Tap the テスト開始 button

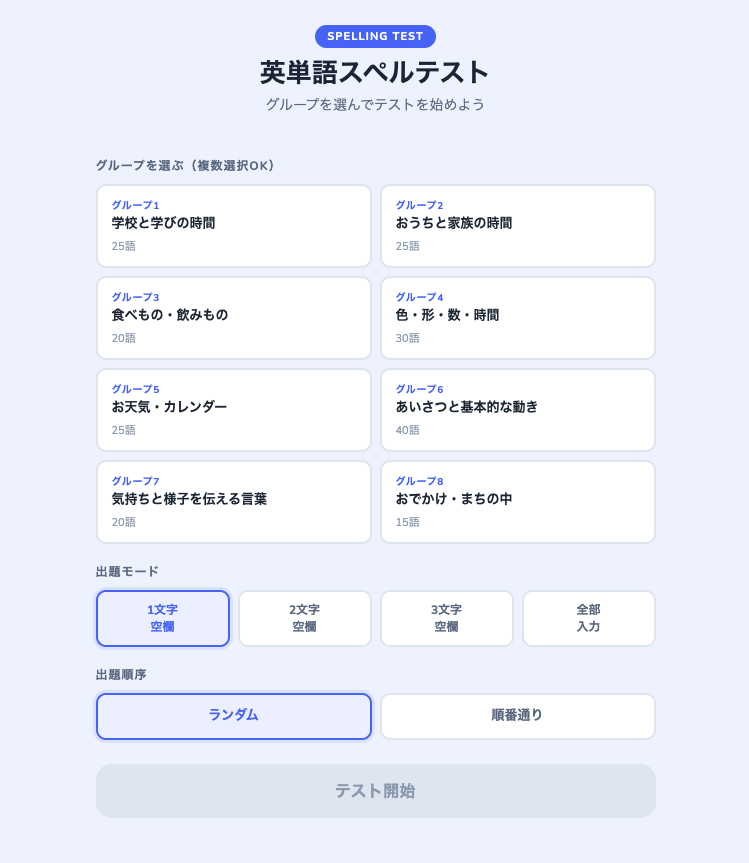(x=375, y=791)
